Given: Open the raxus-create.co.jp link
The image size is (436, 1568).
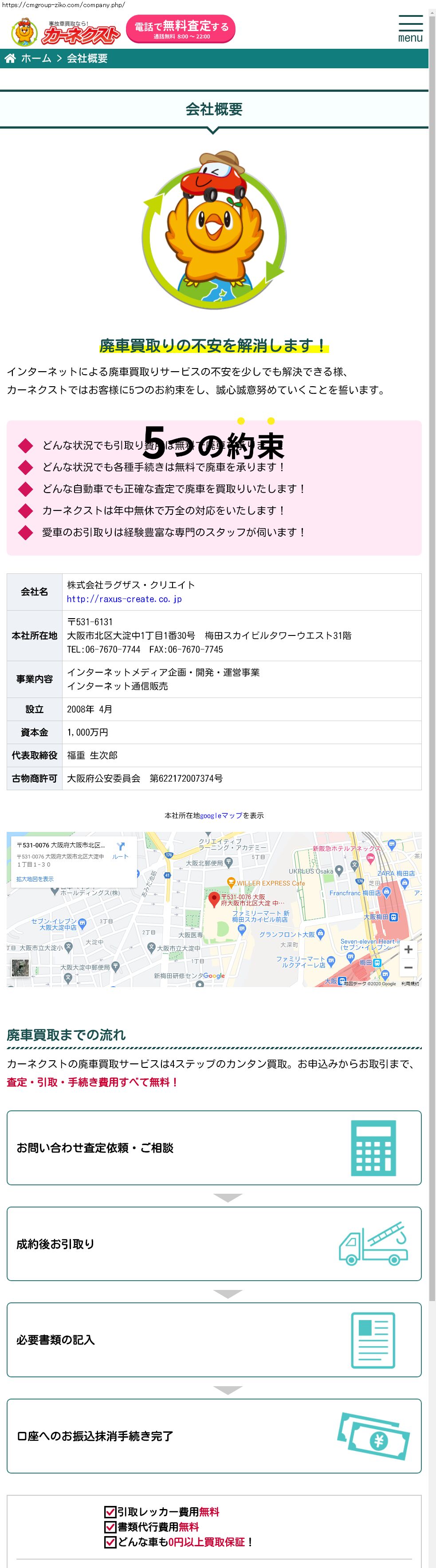Looking at the screenshot, I should click(124, 599).
